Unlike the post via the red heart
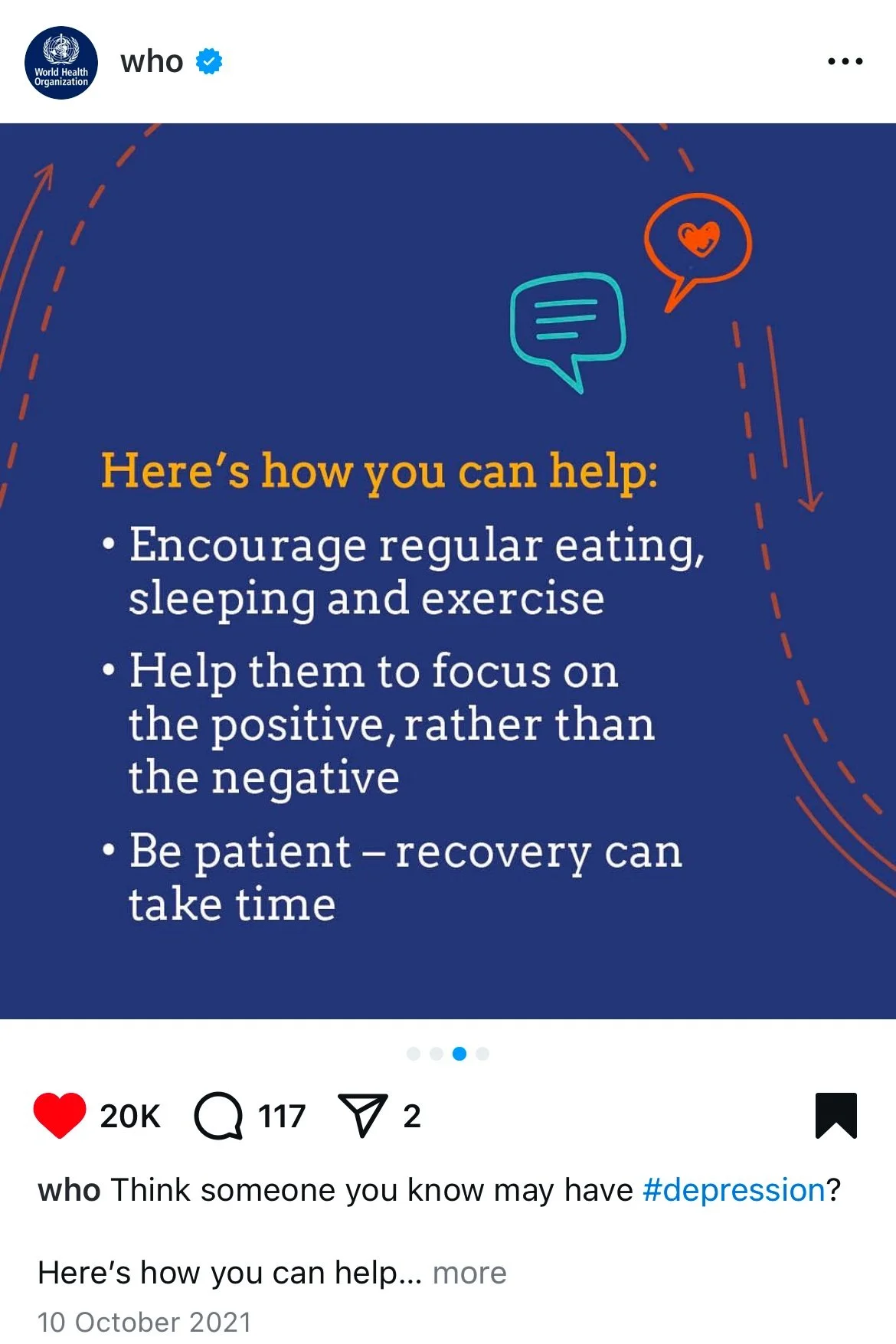Screen dimensions: 896x1344 point(60,1115)
